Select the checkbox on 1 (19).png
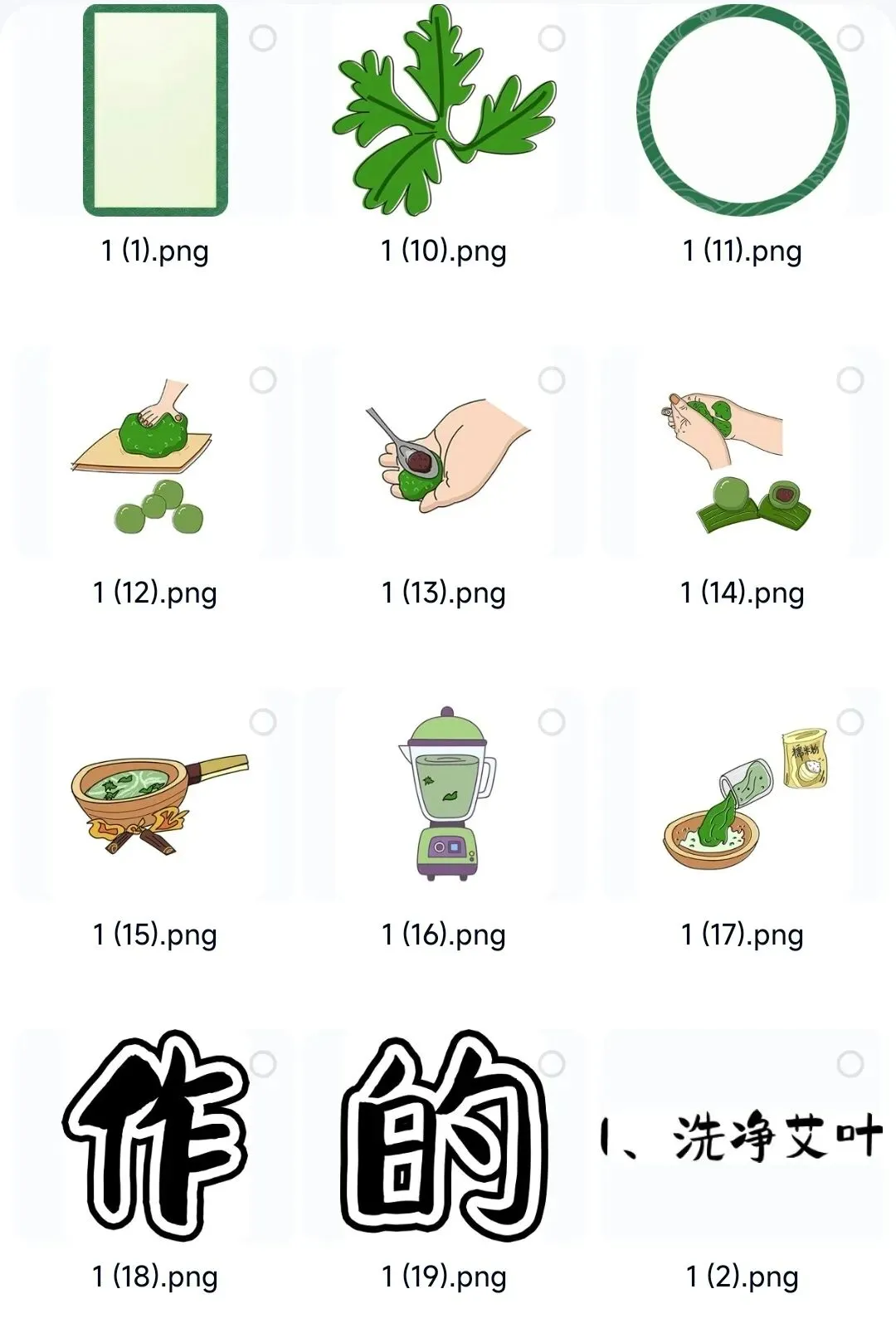896x1323 pixels. tap(552, 1064)
